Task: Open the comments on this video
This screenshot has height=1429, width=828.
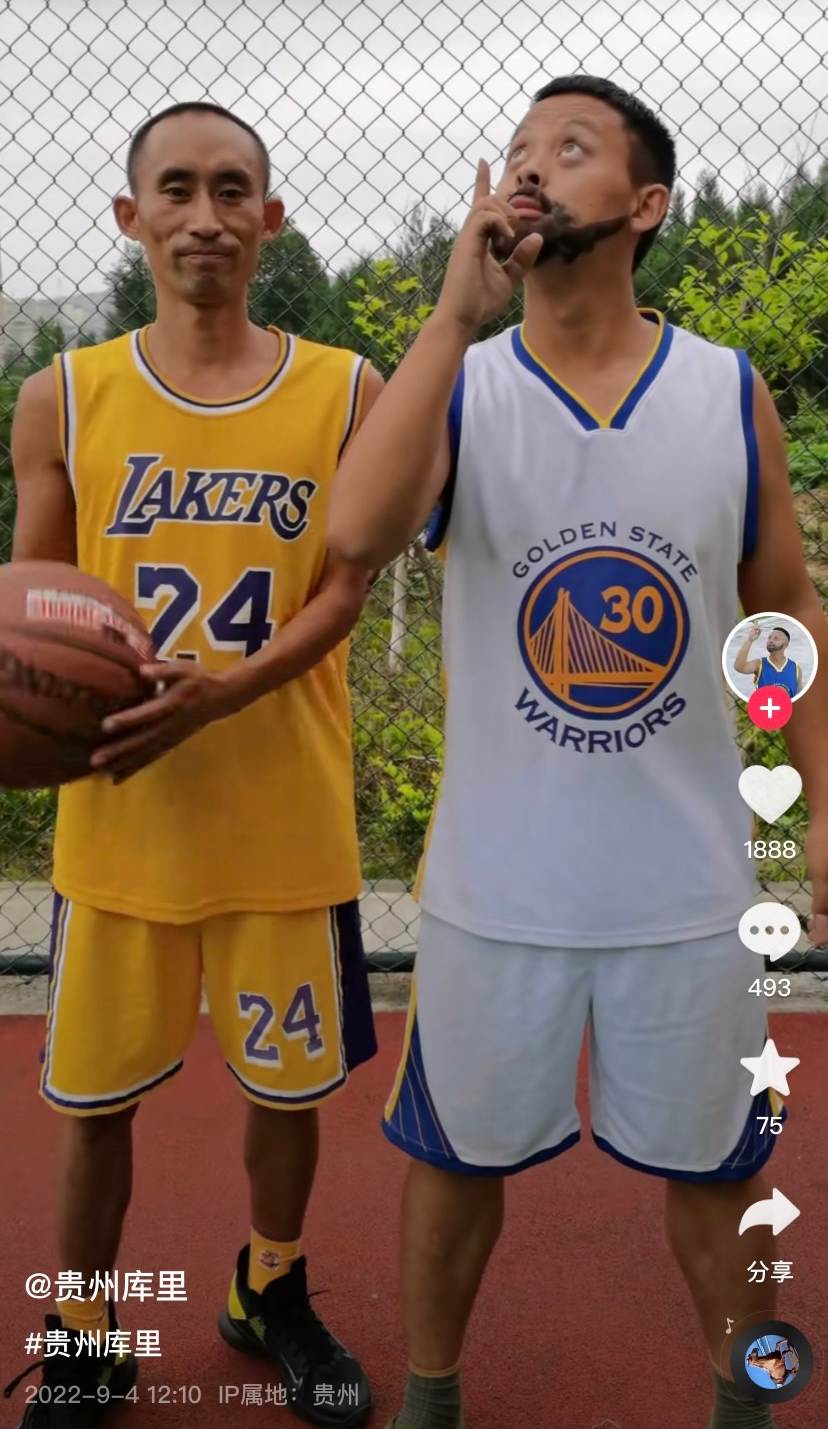Action: coord(769,932)
